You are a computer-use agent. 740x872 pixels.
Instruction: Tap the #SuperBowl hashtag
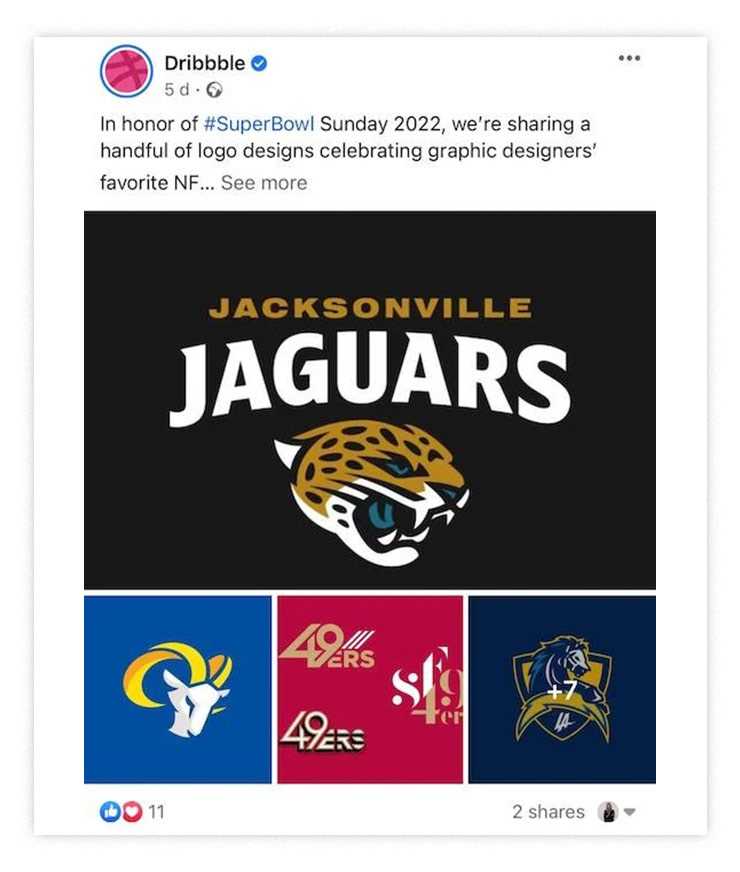[258, 124]
